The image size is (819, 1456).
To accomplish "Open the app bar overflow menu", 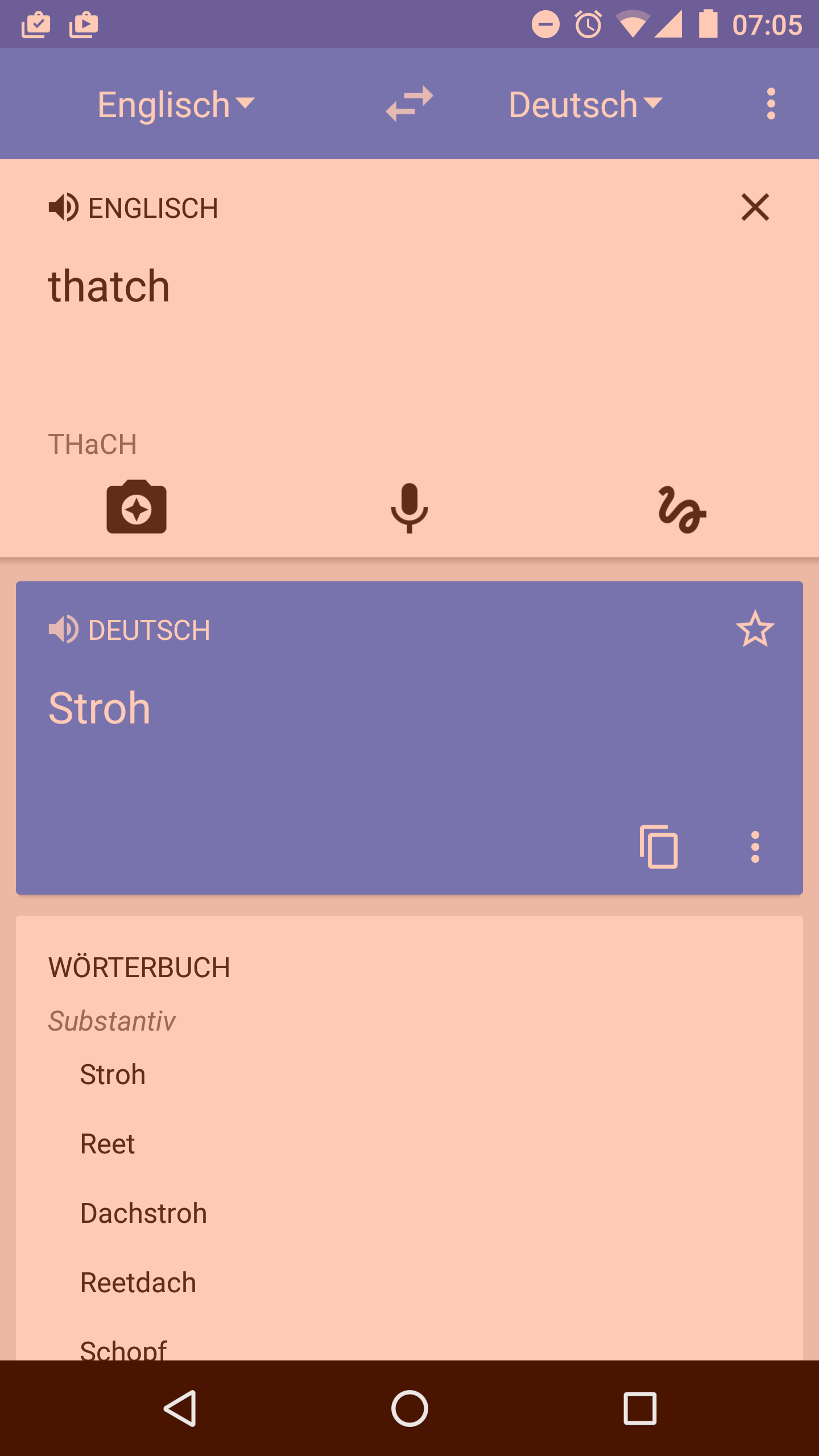I will pos(771,104).
